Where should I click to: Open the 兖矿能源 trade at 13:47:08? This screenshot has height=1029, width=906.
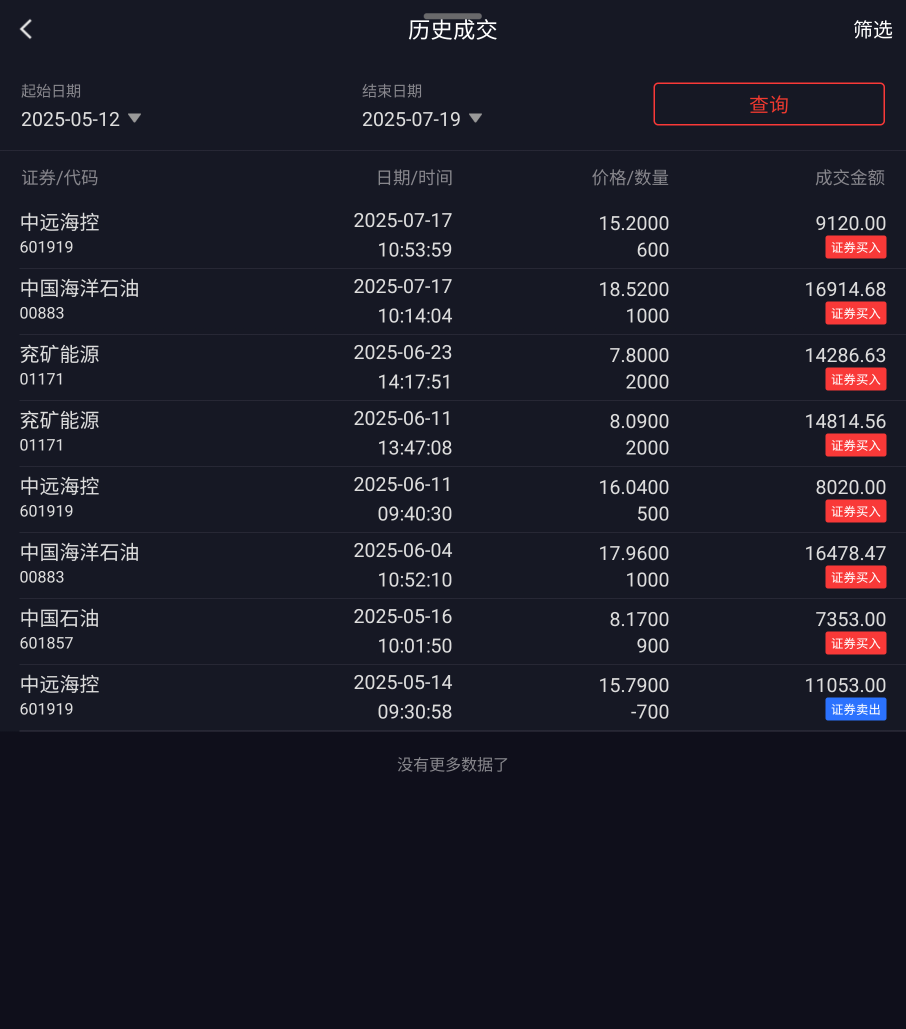pyautogui.click(x=452, y=433)
